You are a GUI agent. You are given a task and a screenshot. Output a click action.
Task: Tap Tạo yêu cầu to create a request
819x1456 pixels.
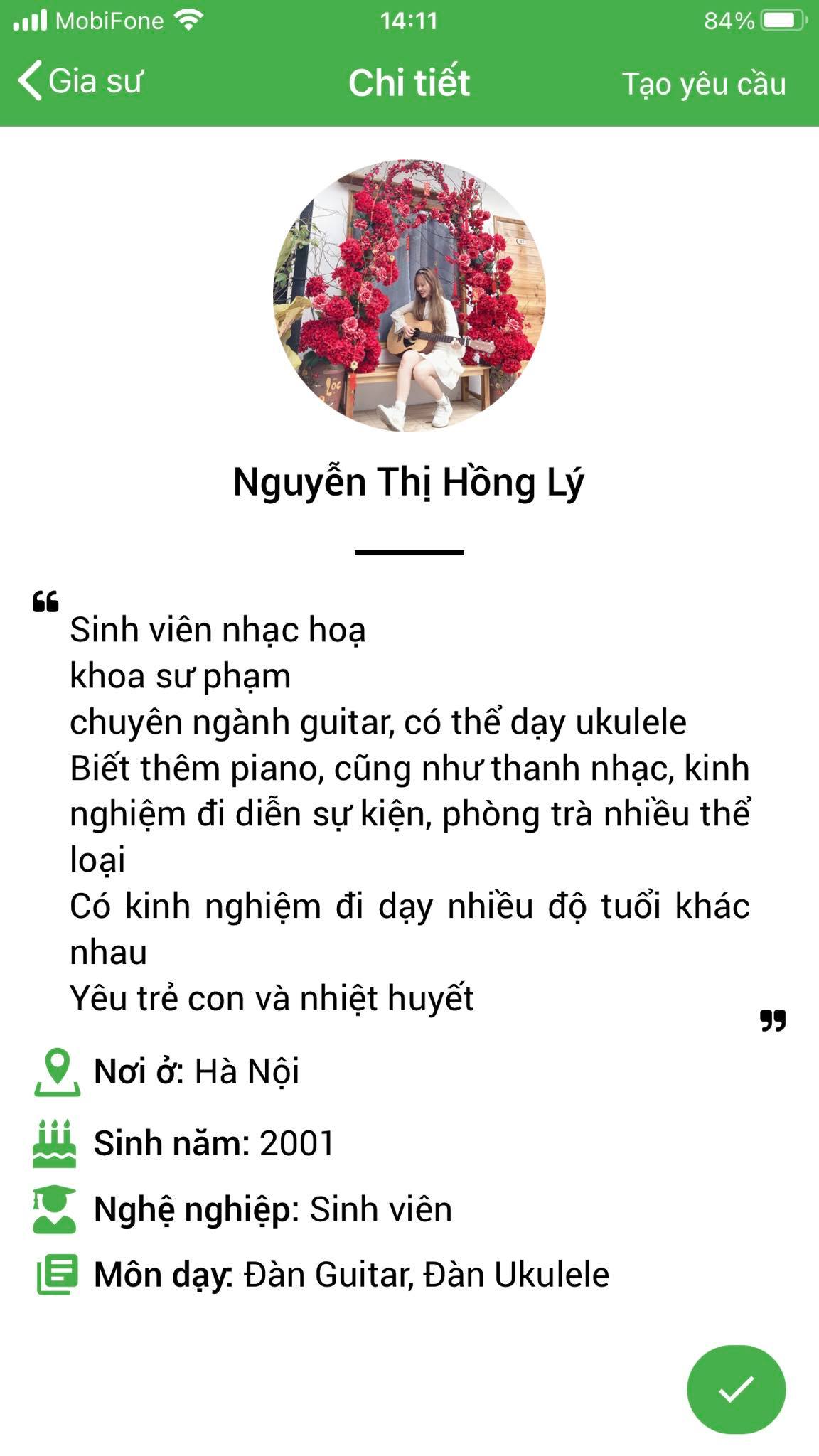tap(704, 84)
